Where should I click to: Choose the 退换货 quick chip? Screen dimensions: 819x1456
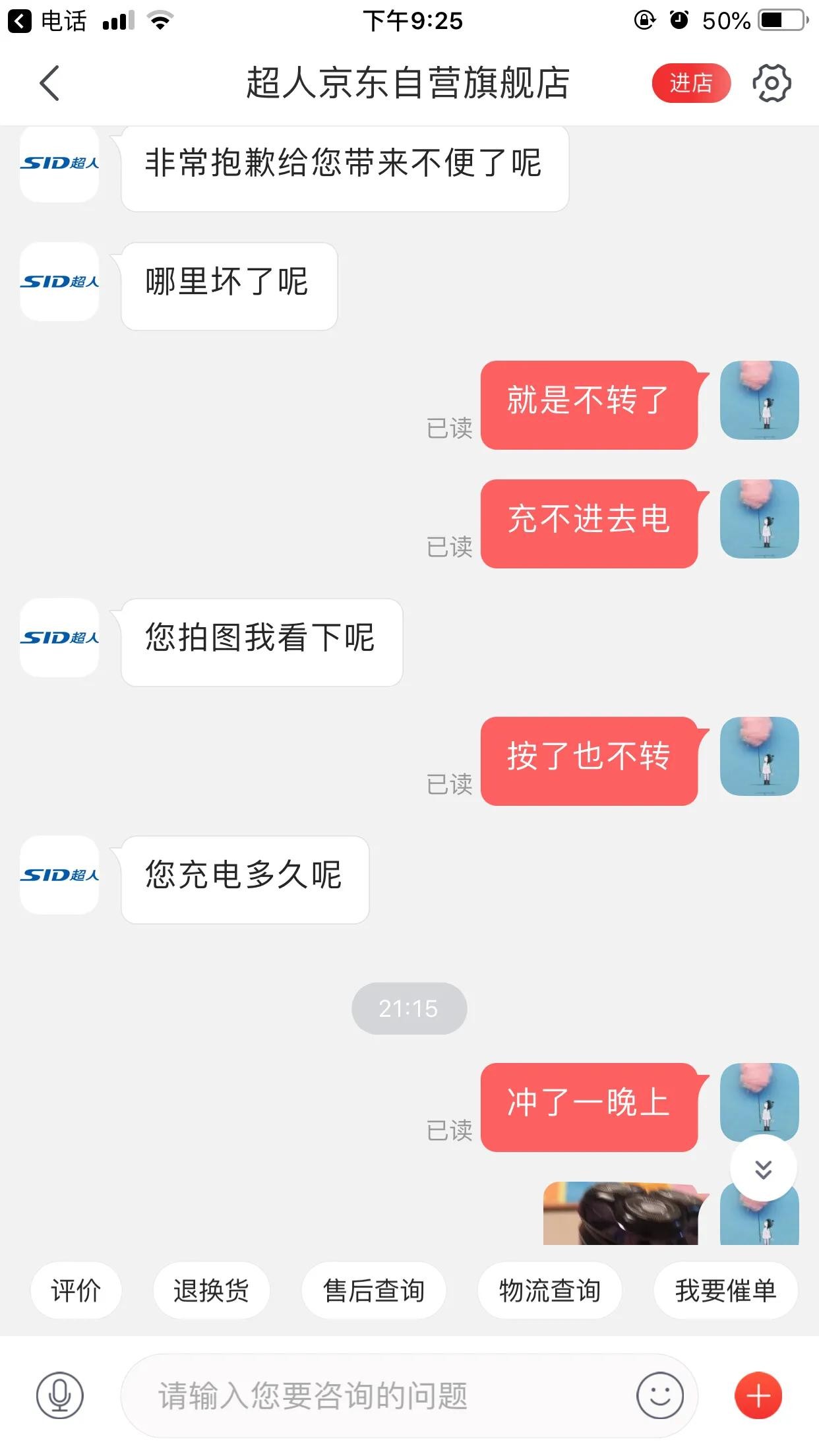point(211,1291)
